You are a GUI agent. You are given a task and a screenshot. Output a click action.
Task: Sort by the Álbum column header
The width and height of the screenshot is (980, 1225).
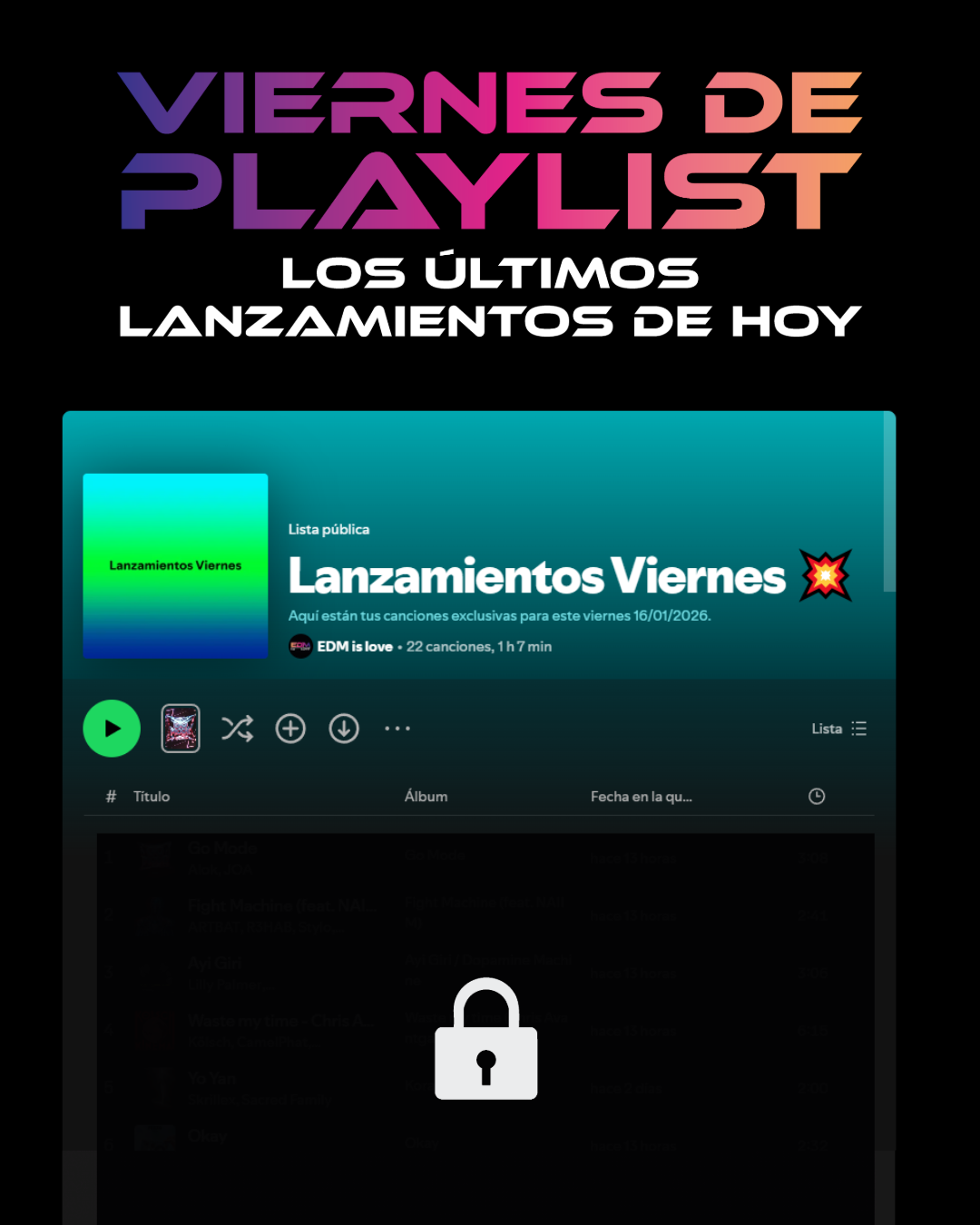pyautogui.click(x=426, y=796)
